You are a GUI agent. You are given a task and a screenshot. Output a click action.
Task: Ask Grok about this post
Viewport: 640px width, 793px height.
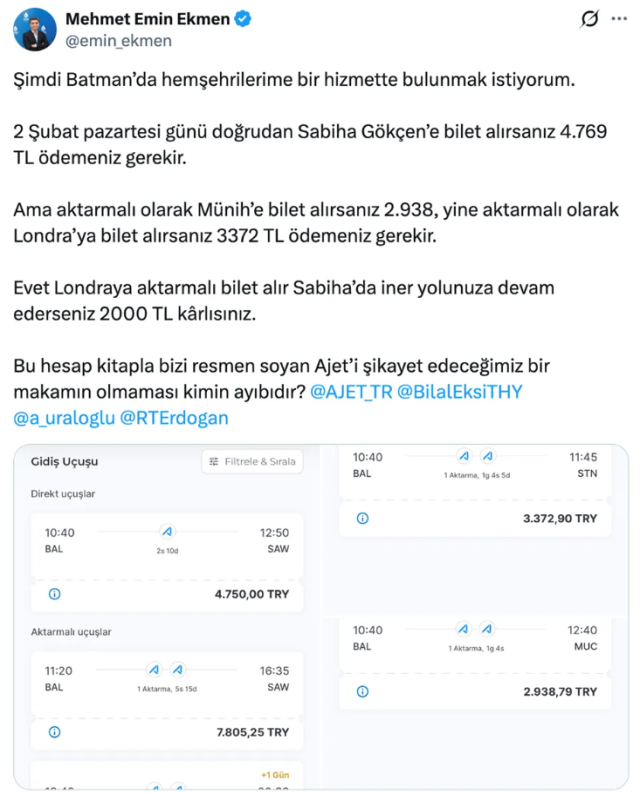point(589,20)
